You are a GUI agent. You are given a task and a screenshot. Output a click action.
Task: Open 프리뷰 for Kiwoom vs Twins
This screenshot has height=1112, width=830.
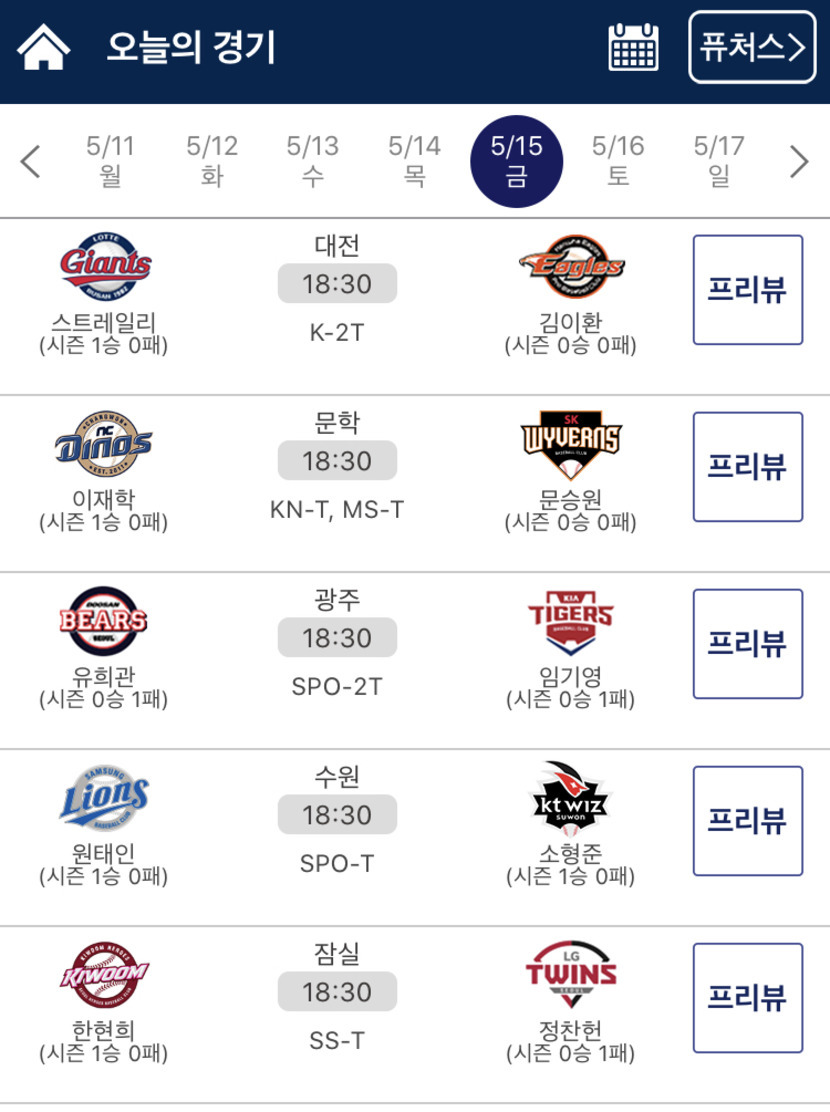(747, 997)
